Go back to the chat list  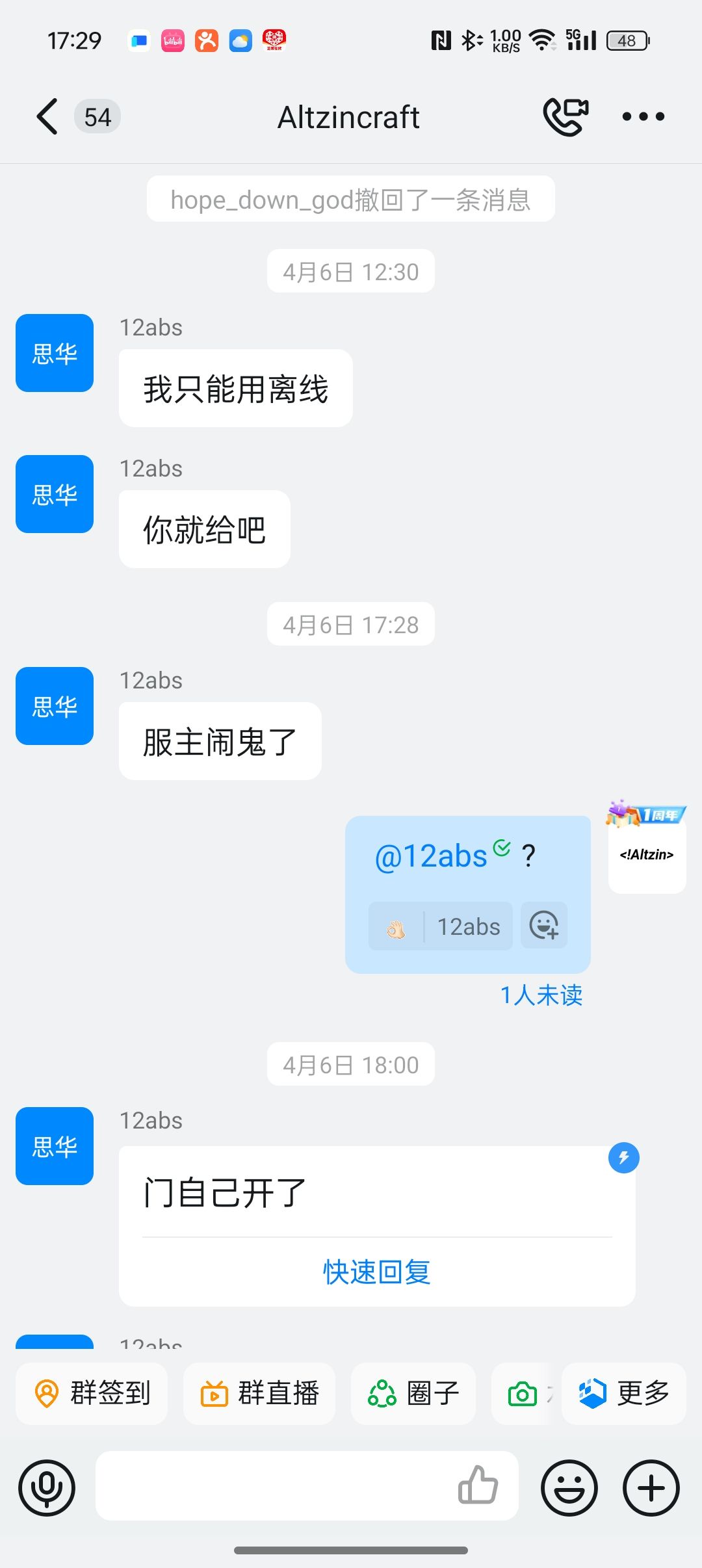click(47, 117)
